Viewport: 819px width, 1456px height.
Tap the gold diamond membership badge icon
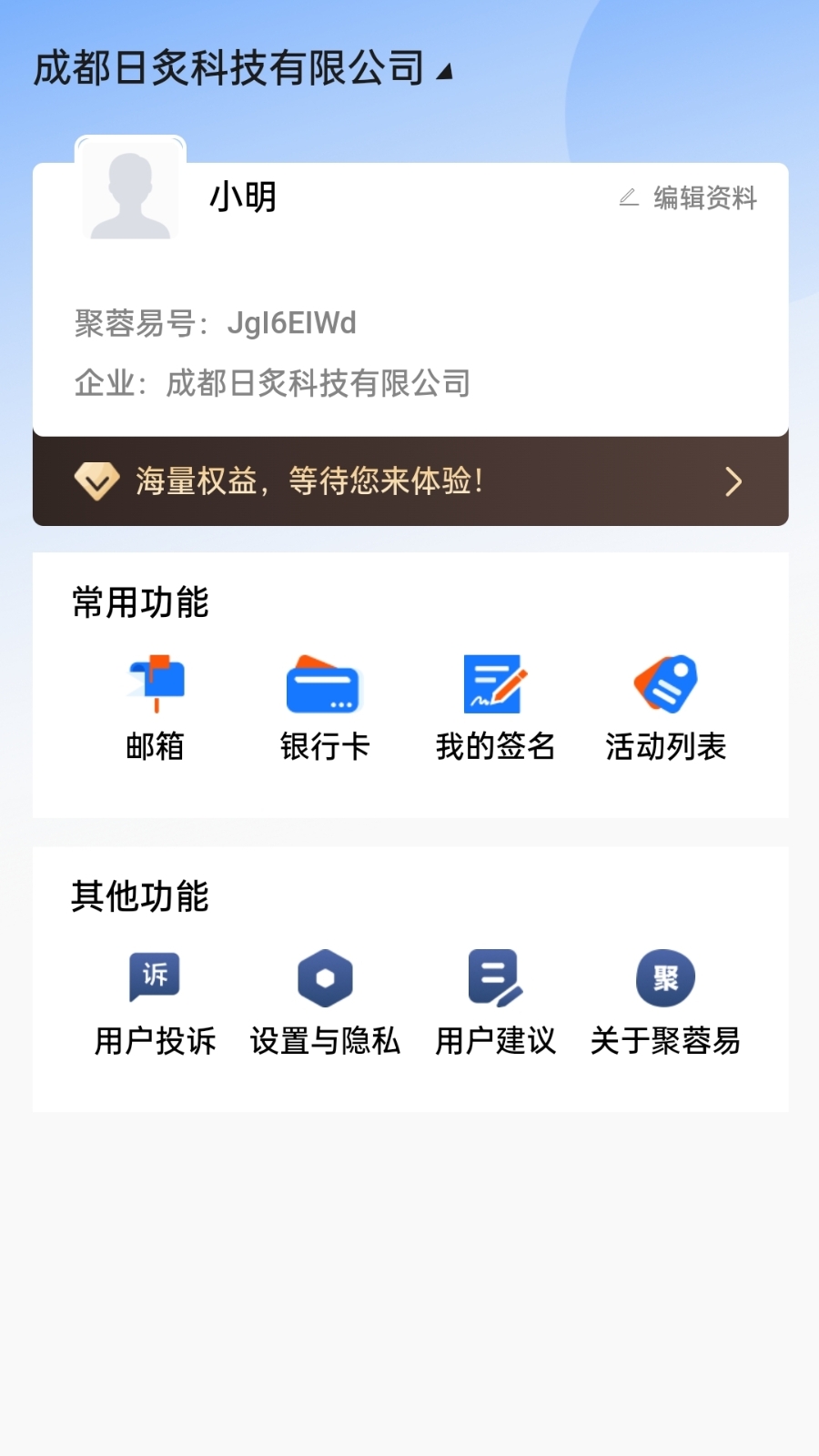click(96, 480)
